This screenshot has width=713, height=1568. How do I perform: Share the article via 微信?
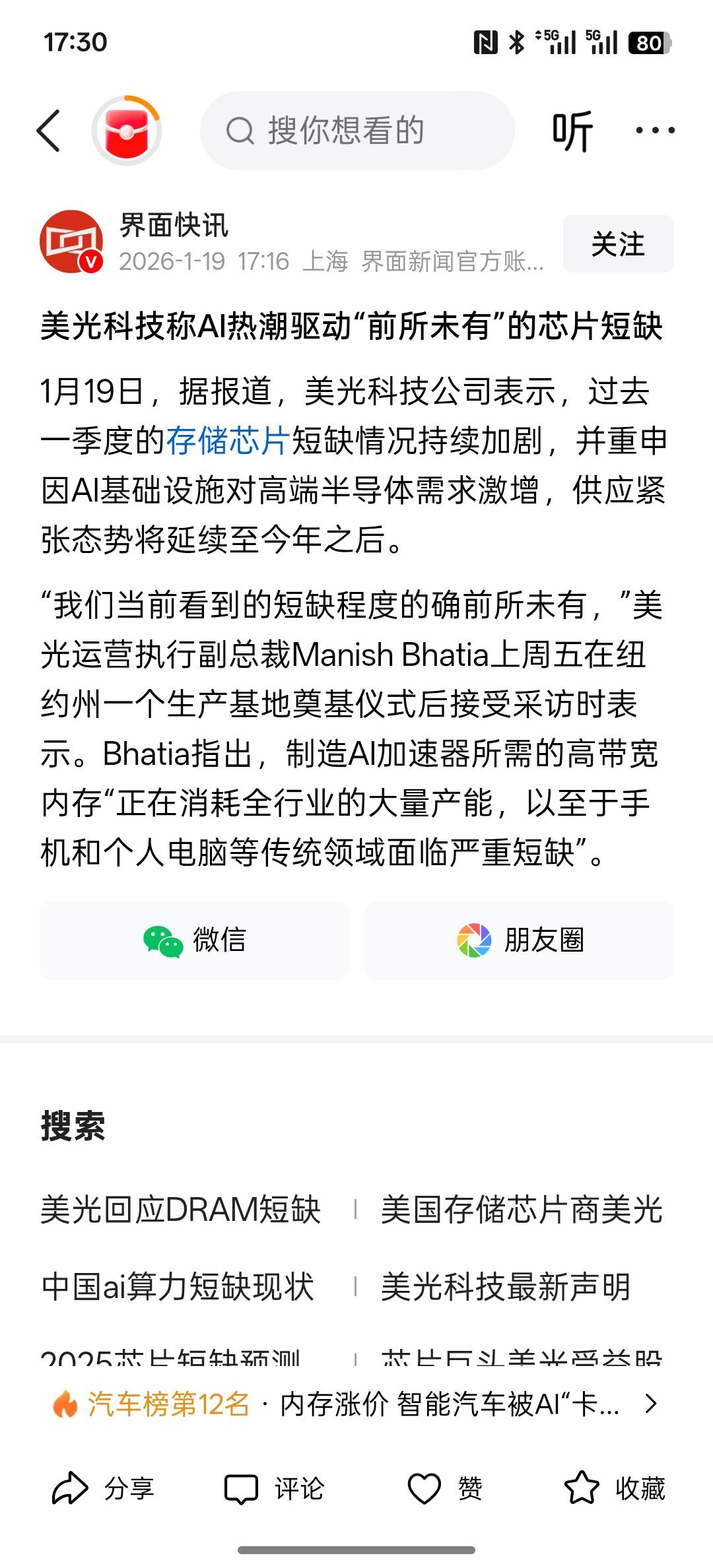(x=193, y=941)
